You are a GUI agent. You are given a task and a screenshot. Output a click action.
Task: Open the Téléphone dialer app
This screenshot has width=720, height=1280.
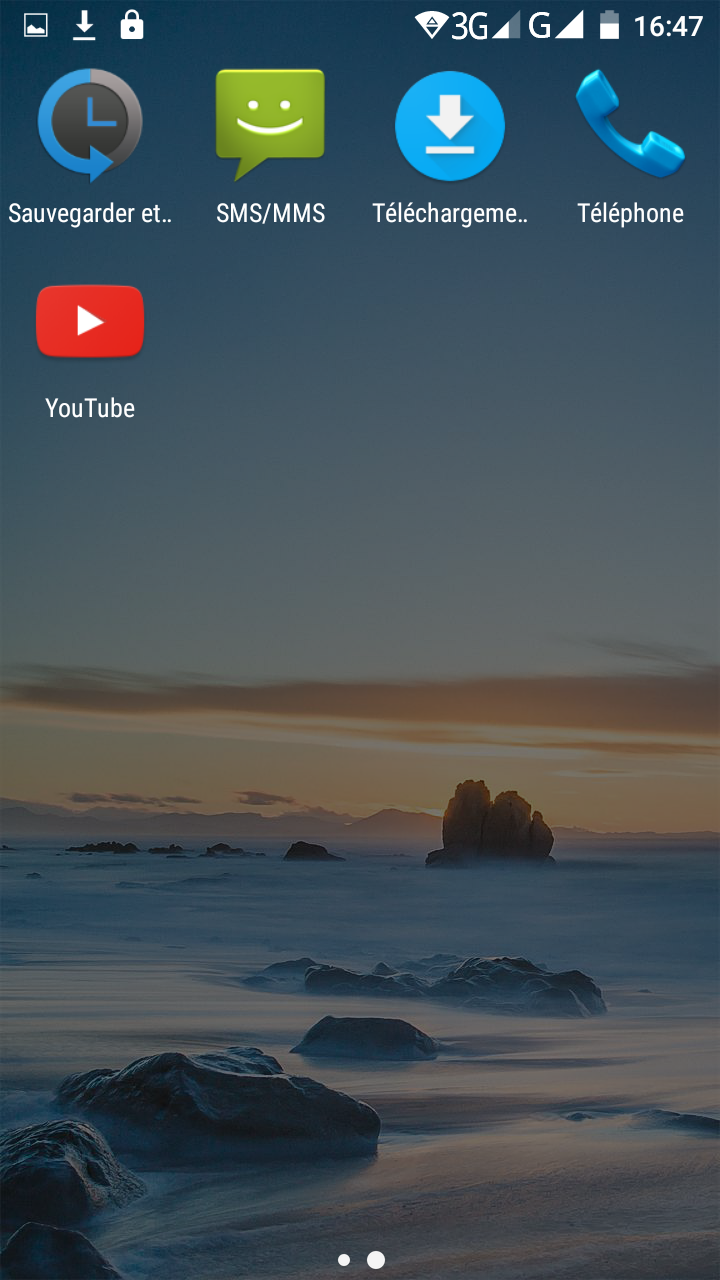pos(630,127)
